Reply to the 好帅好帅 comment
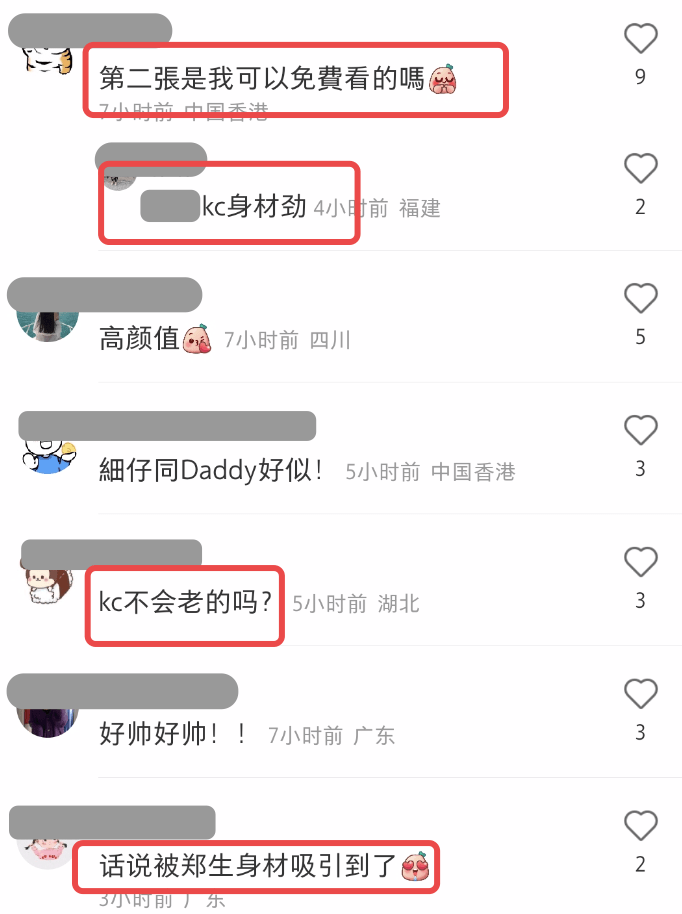 172,735
